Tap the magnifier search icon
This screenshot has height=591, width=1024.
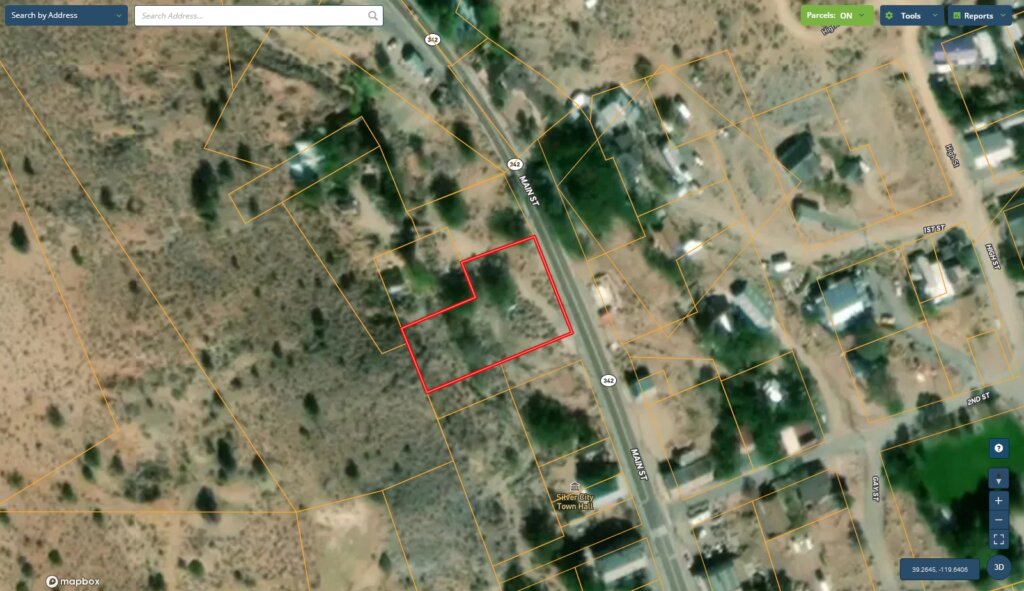pos(373,16)
